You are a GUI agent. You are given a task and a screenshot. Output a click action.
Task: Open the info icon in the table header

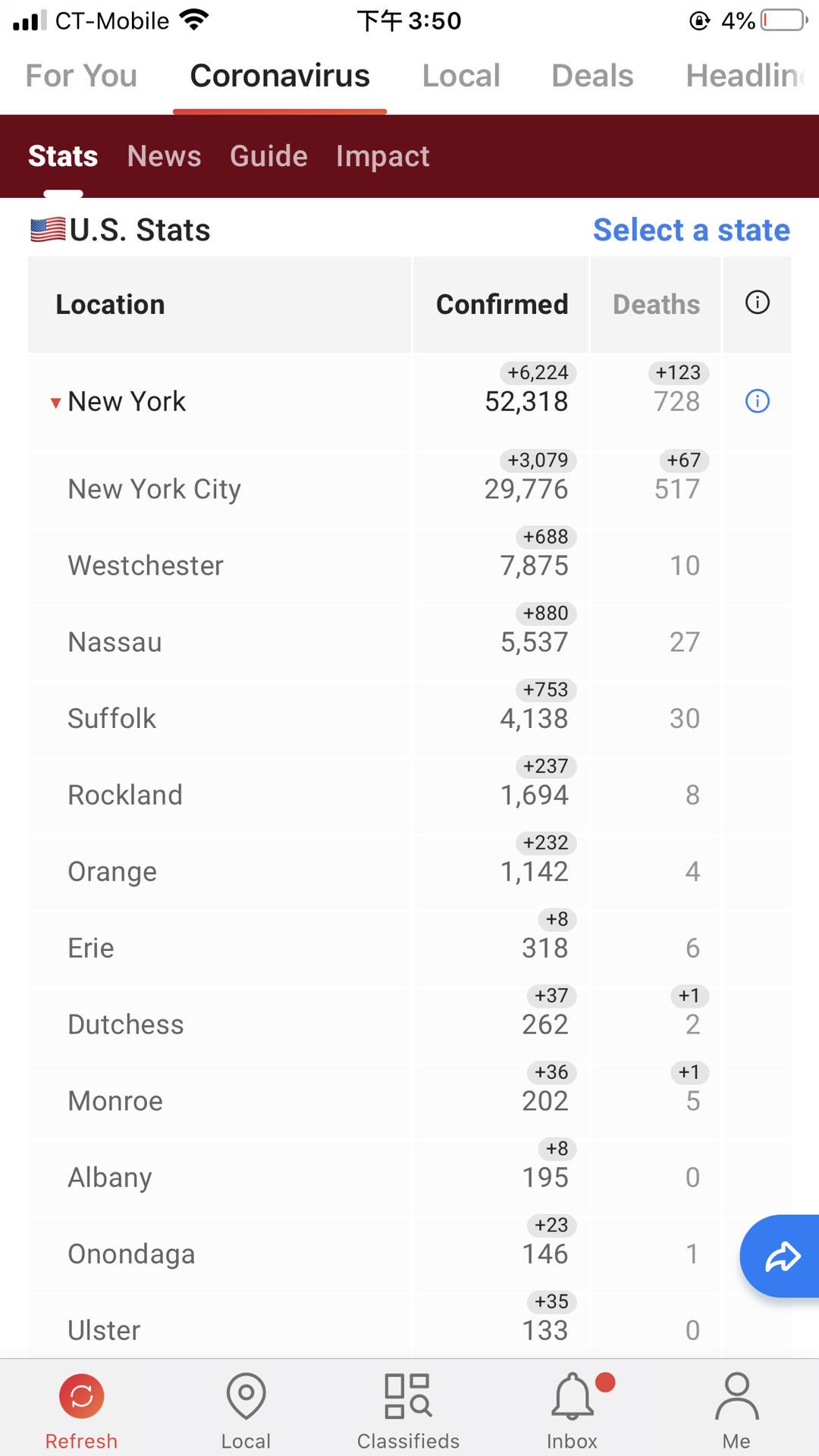pos(758,303)
